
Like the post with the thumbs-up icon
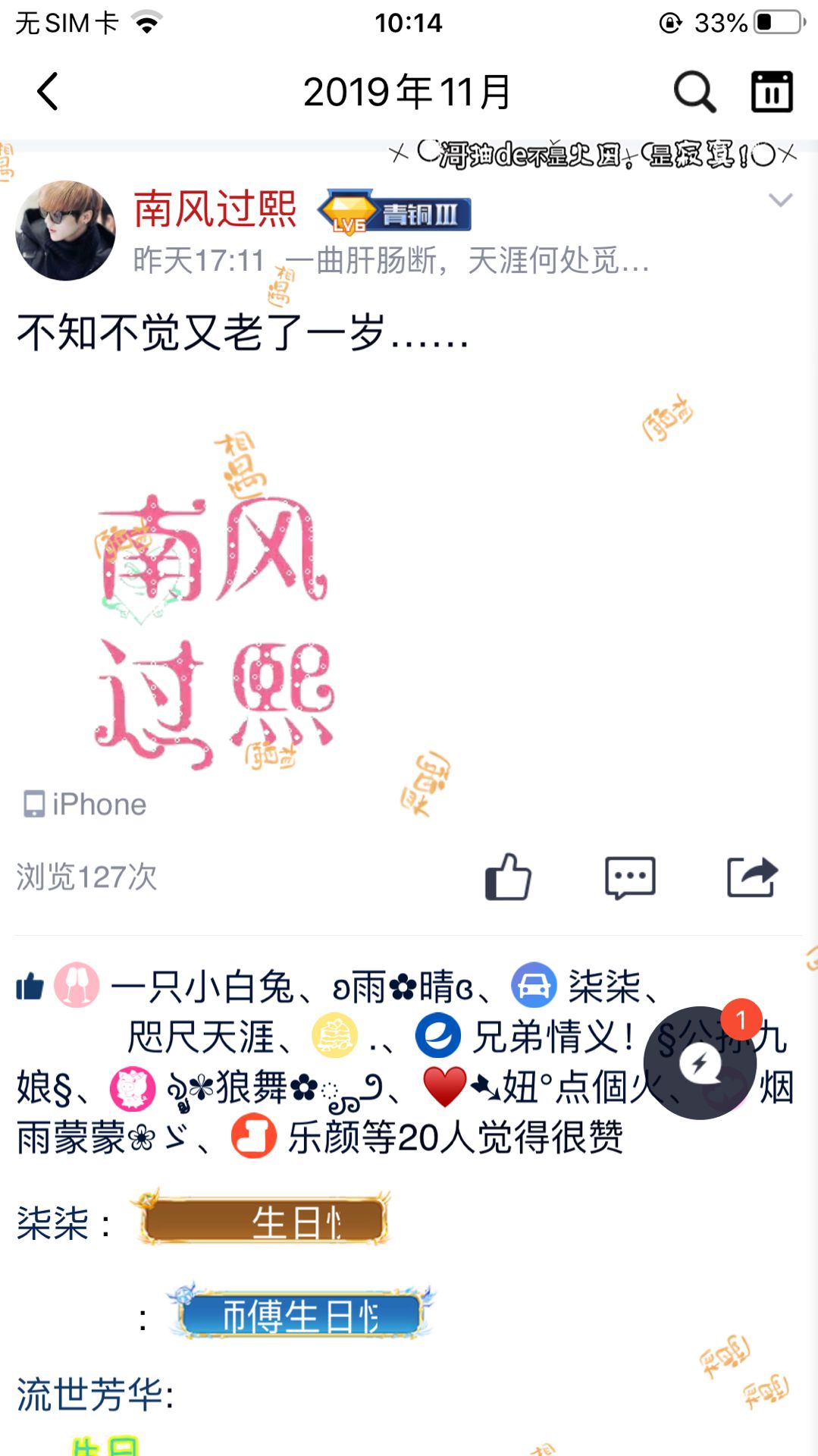(x=508, y=877)
